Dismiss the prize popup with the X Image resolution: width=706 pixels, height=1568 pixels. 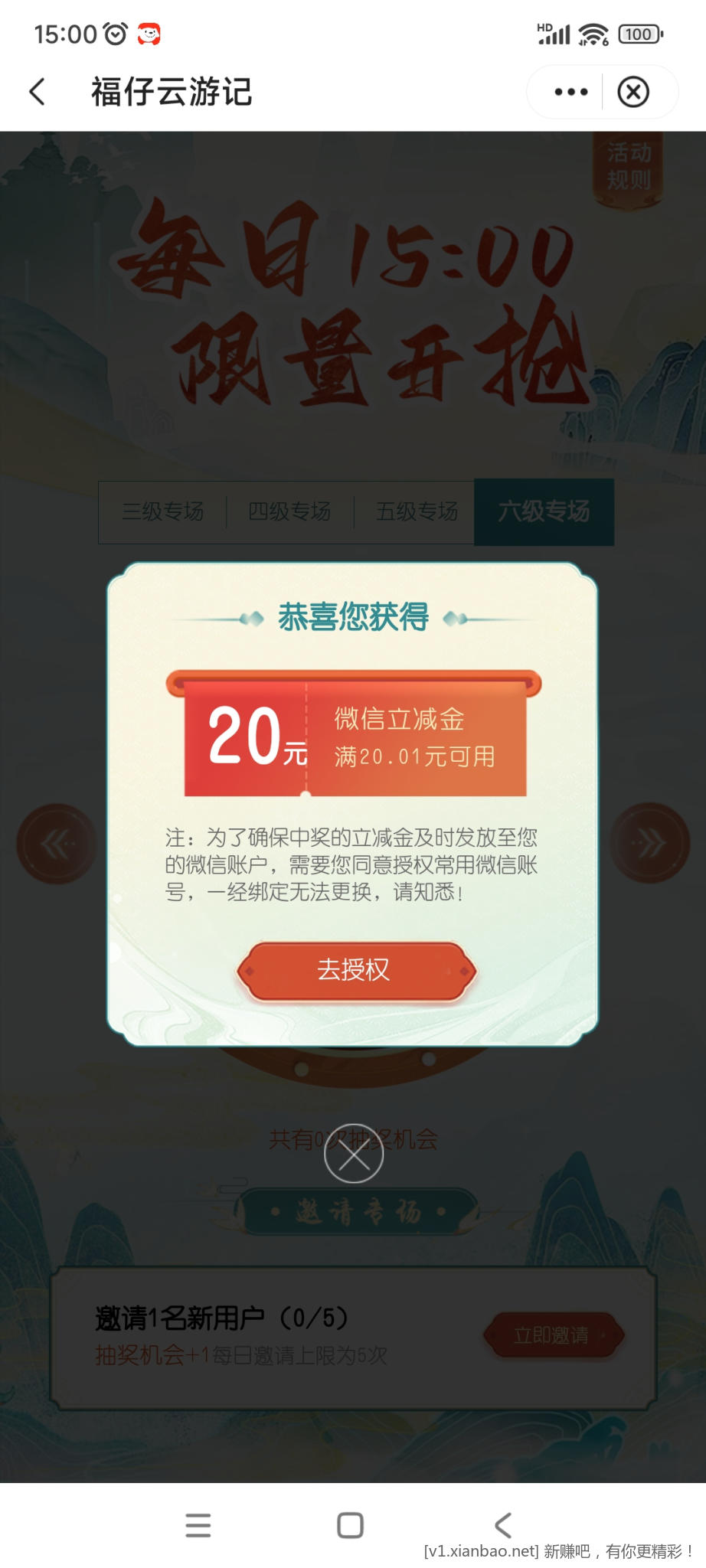(354, 1155)
